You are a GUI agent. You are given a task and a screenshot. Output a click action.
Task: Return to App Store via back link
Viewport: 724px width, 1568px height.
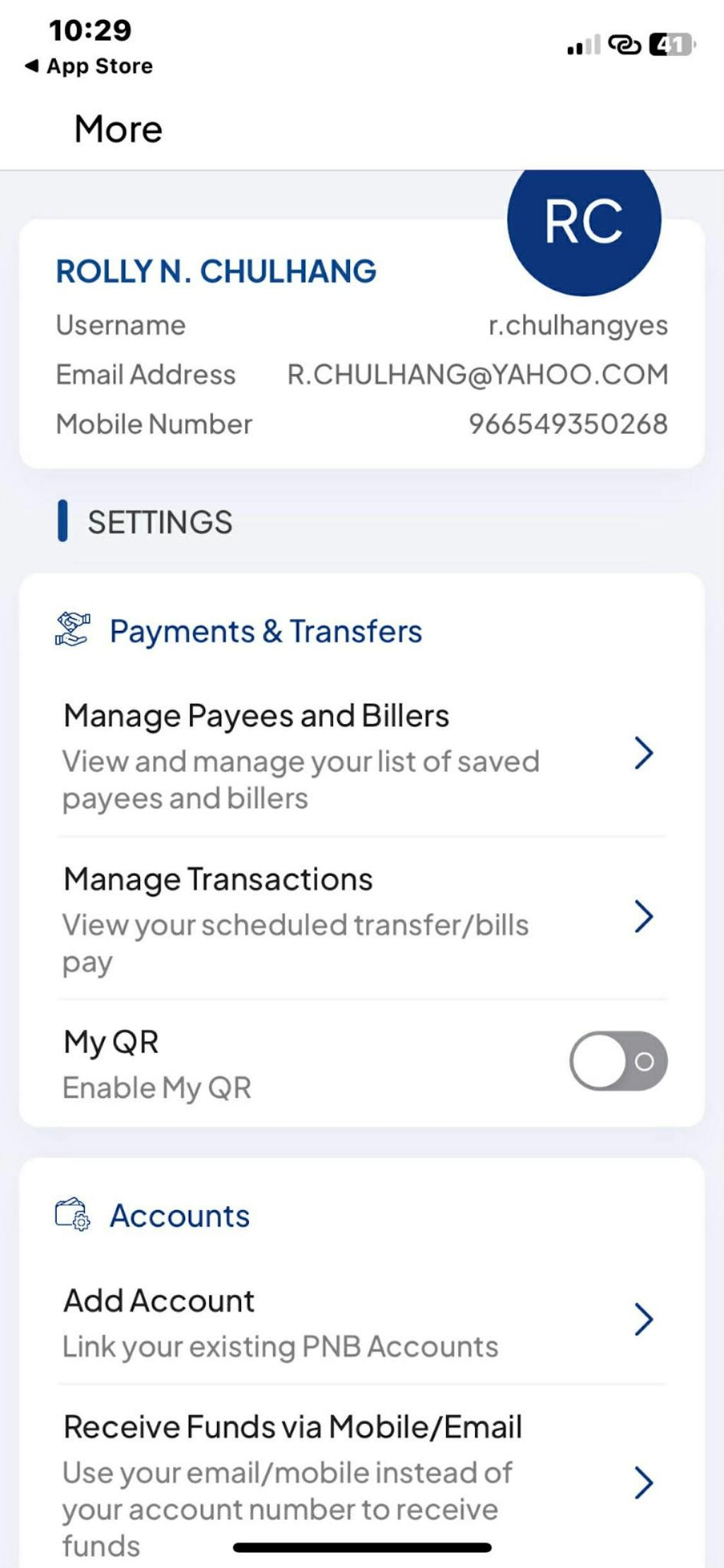click(x=89, y=66)
